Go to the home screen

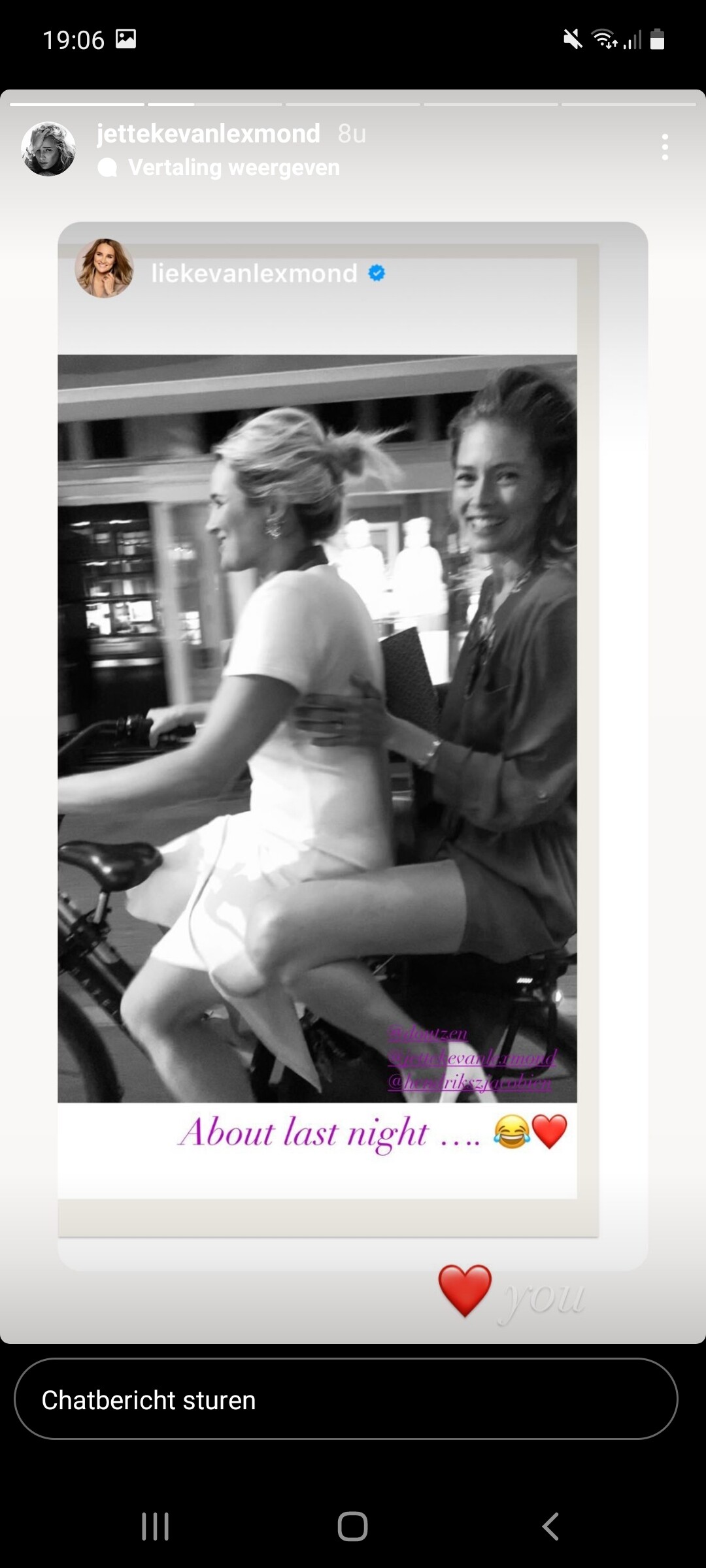(x=352, y=1526)
